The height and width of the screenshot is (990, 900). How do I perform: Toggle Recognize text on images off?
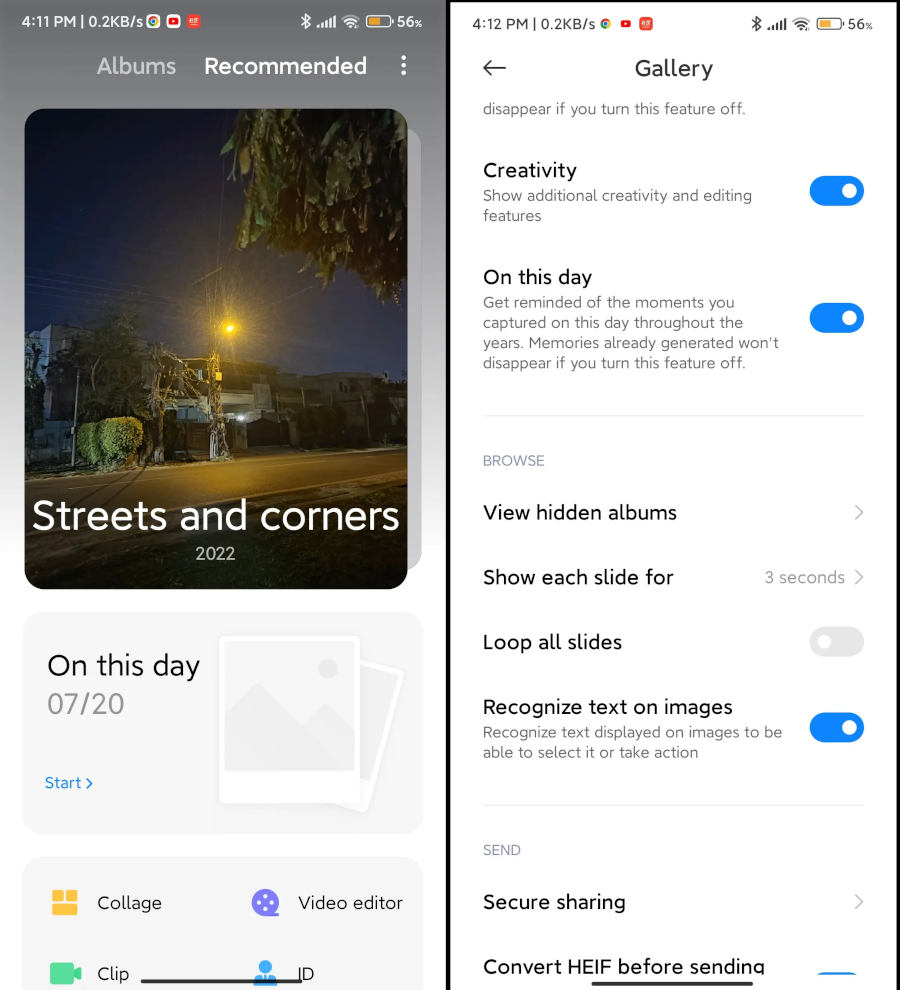click(836, 728)
